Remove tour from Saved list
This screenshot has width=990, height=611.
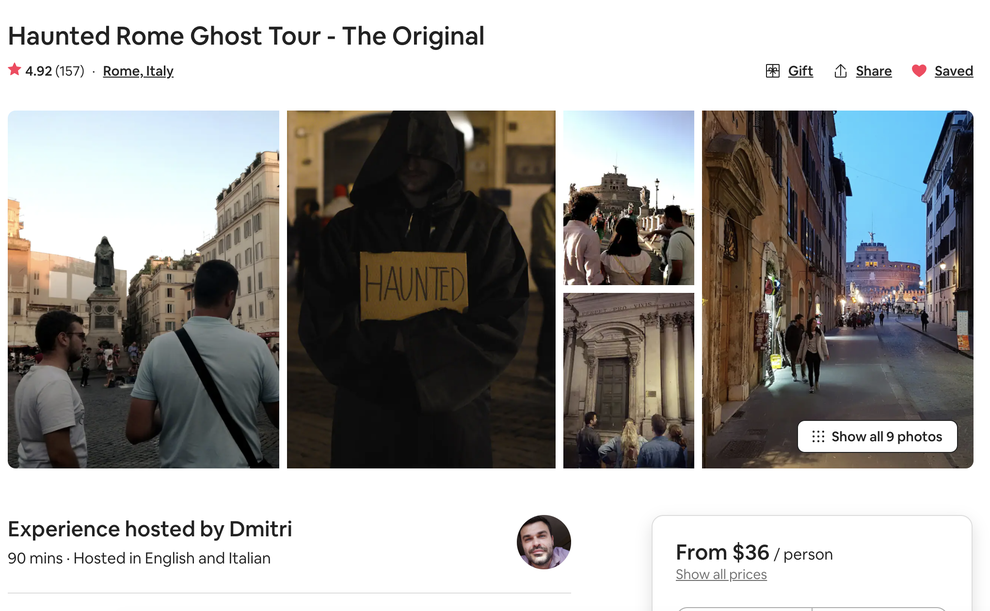[x=942, y=71]
